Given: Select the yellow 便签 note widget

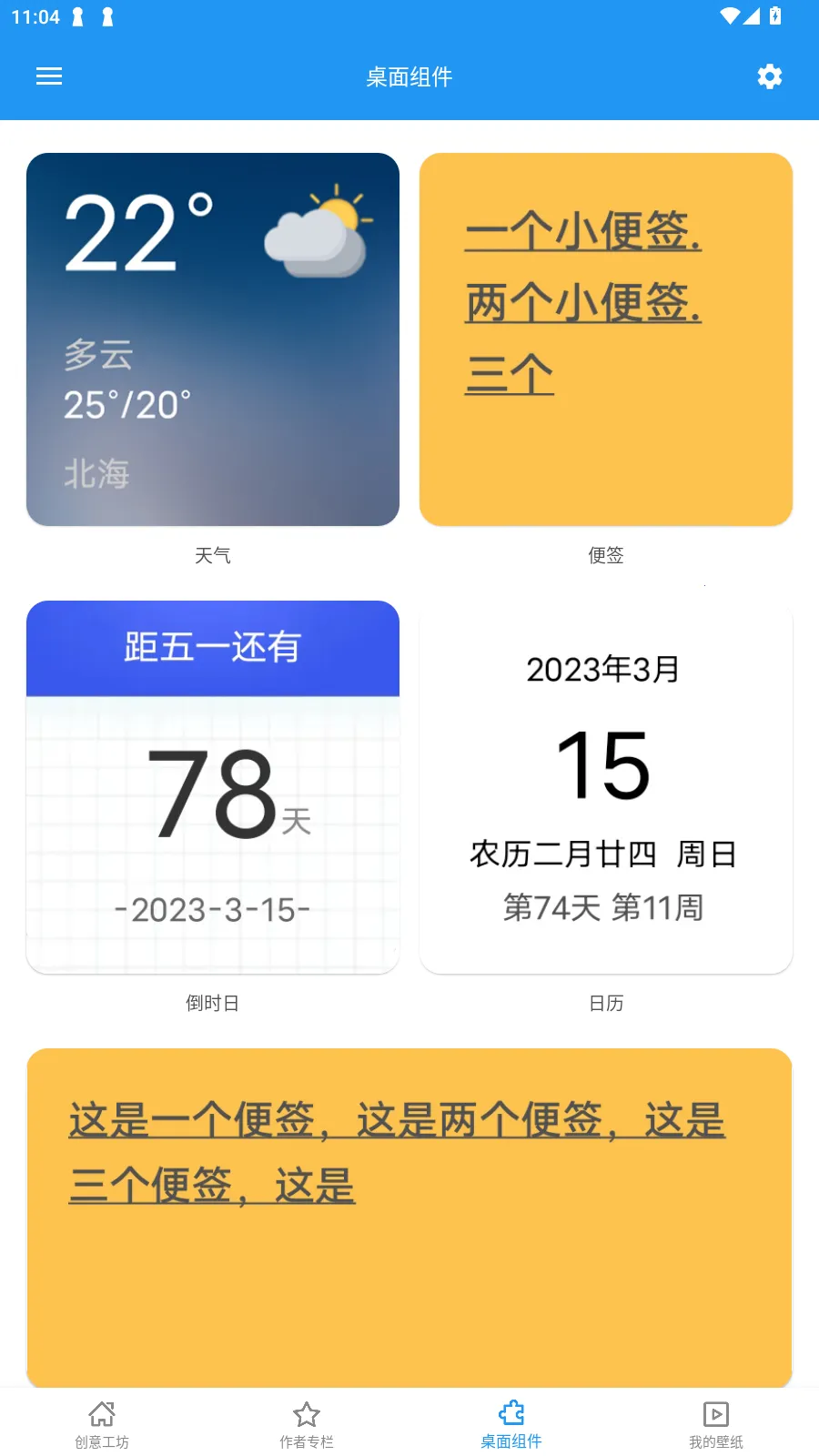Looking at the screenshot, I should pos(606,339).
